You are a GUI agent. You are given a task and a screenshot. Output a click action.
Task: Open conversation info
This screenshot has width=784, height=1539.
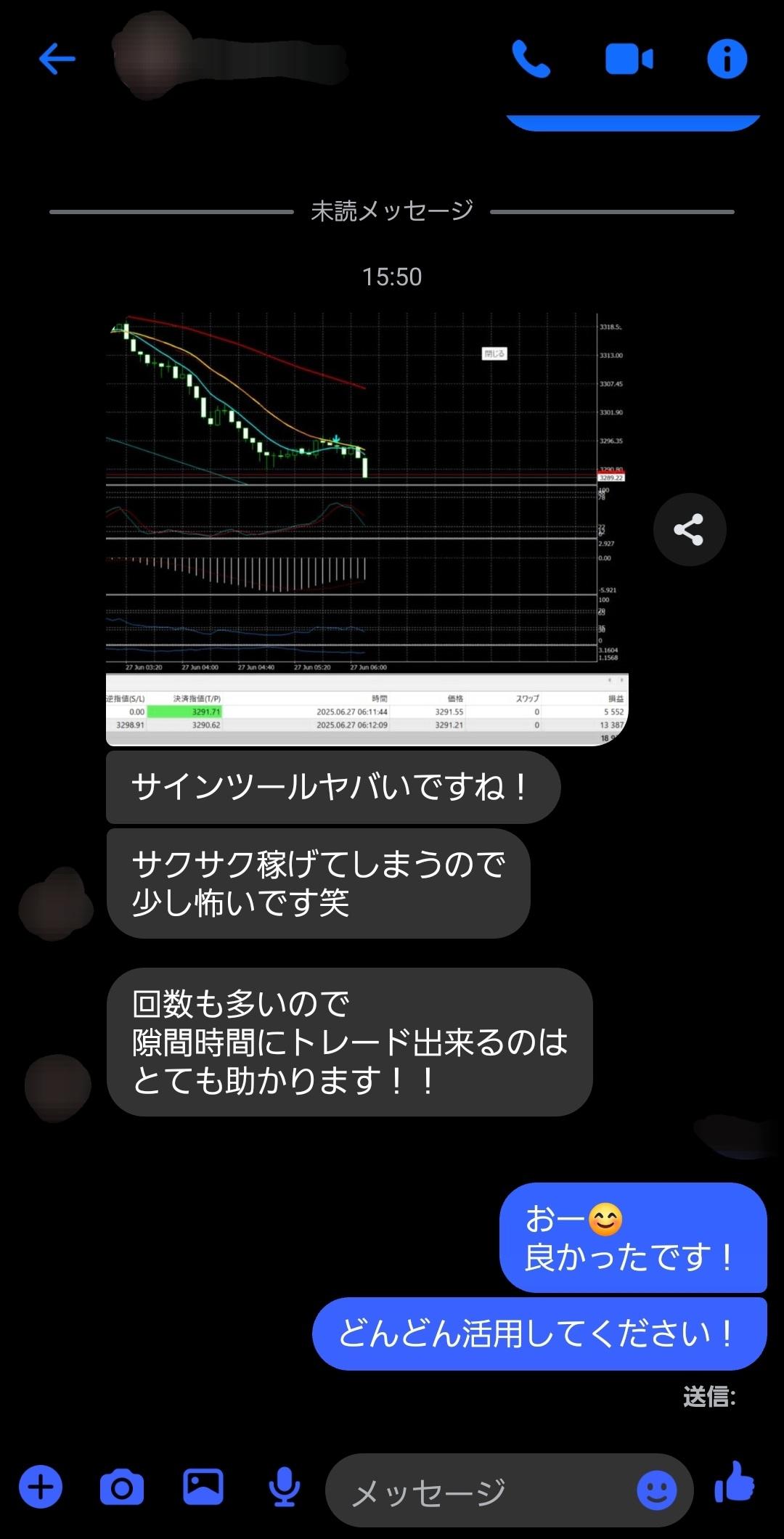727,59
